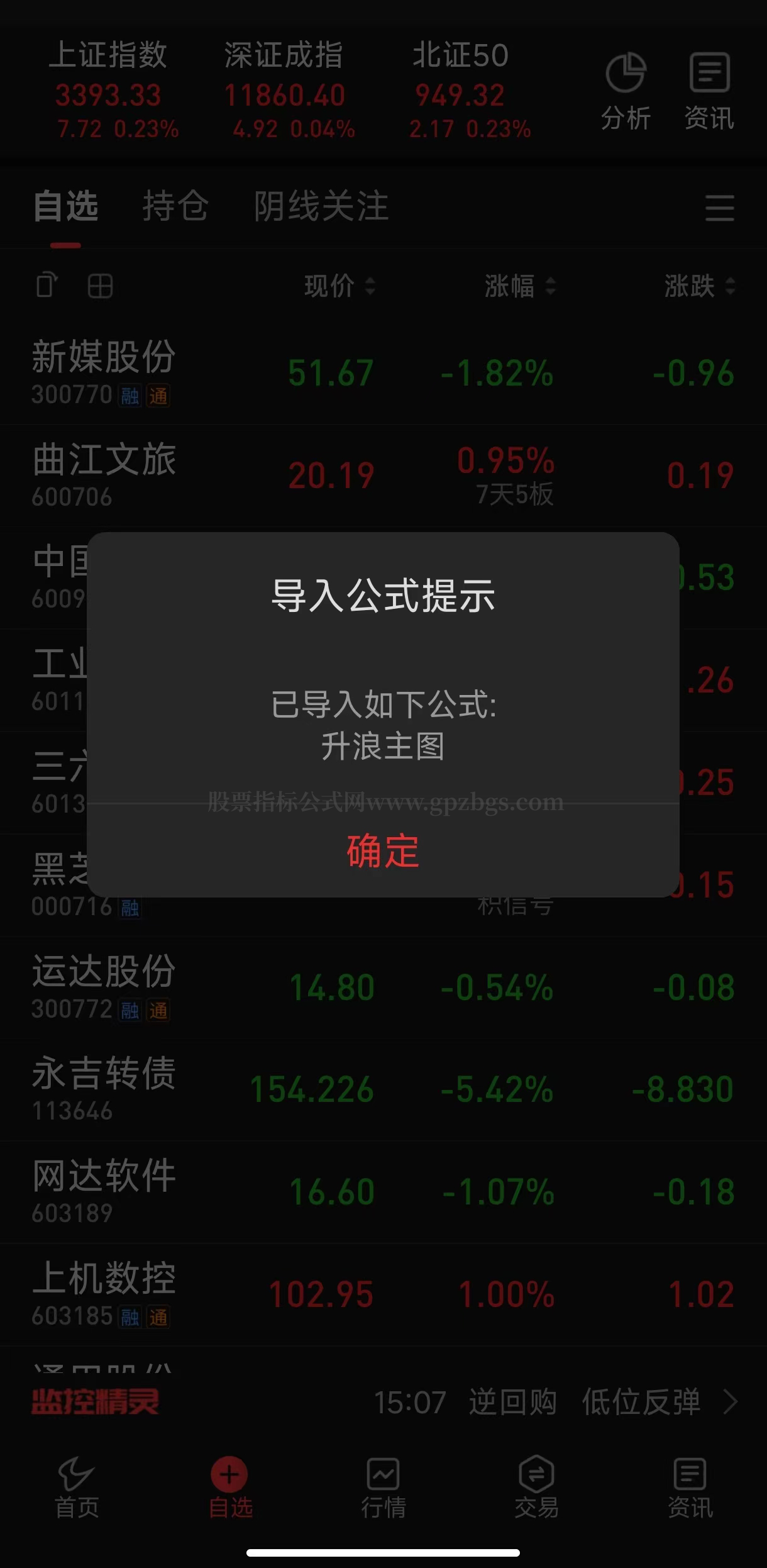Open 资讯 news icon at top right
The width and height of the screenshot is (767, 1568).
709,92
